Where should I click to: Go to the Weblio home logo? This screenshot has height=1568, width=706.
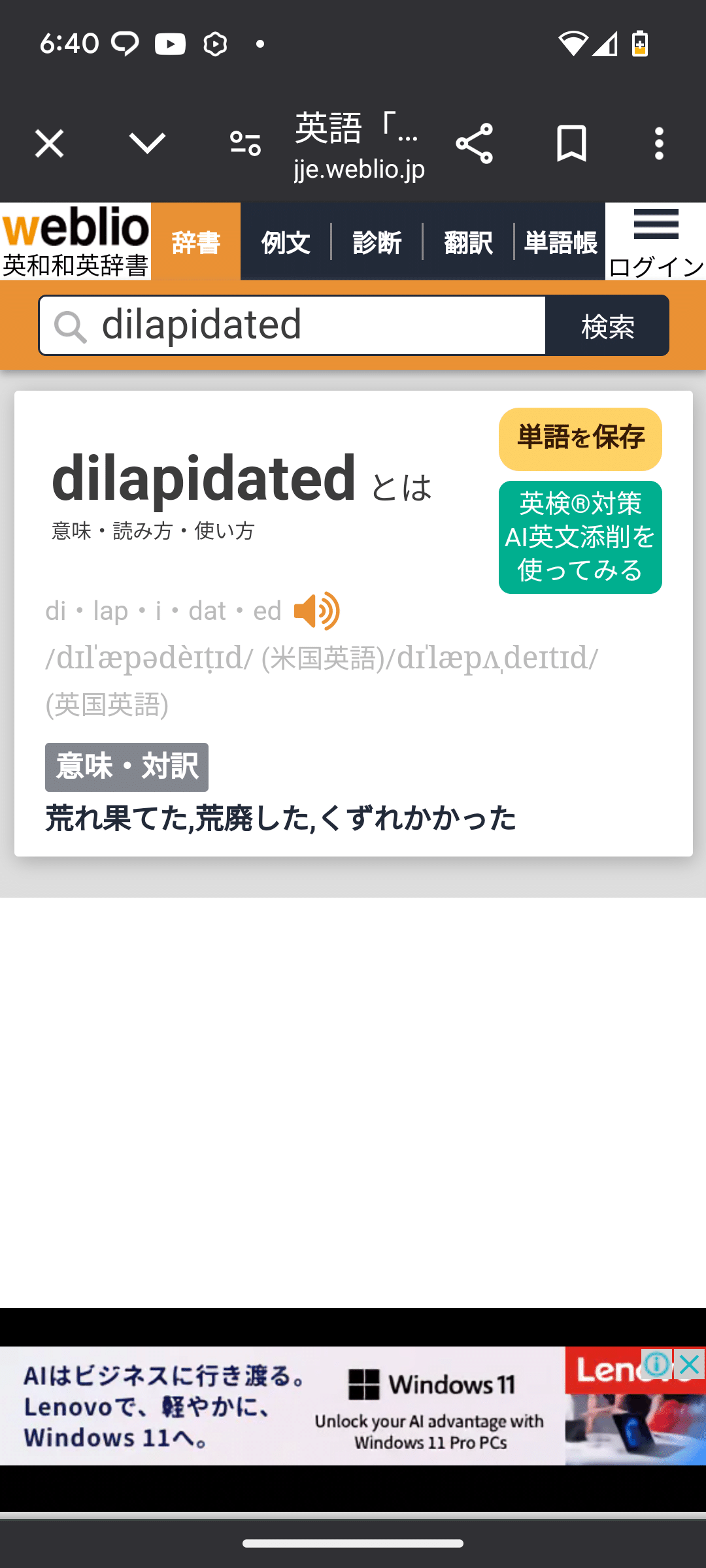75,241
